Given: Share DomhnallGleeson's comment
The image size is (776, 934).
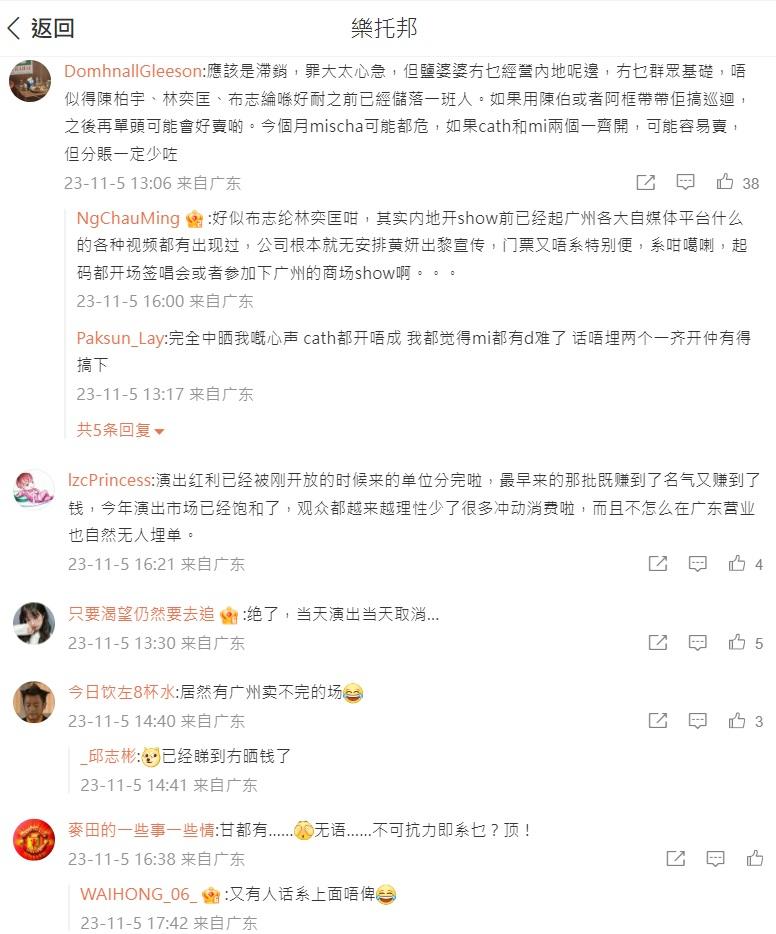Looking at the screenshot, I should click(x=646, y=182).
